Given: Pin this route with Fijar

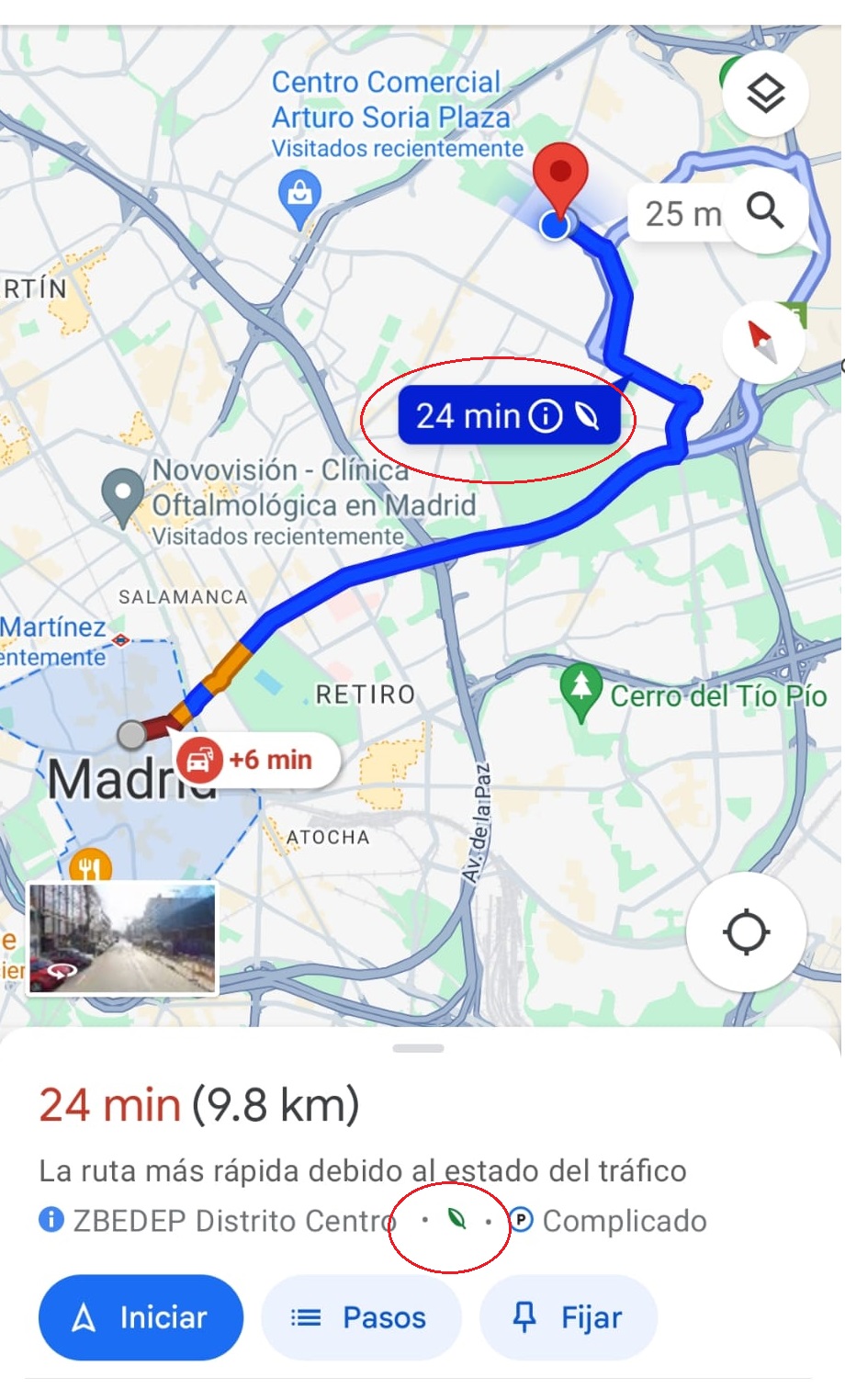Looking at the screenshot, I should [568, 1317].
